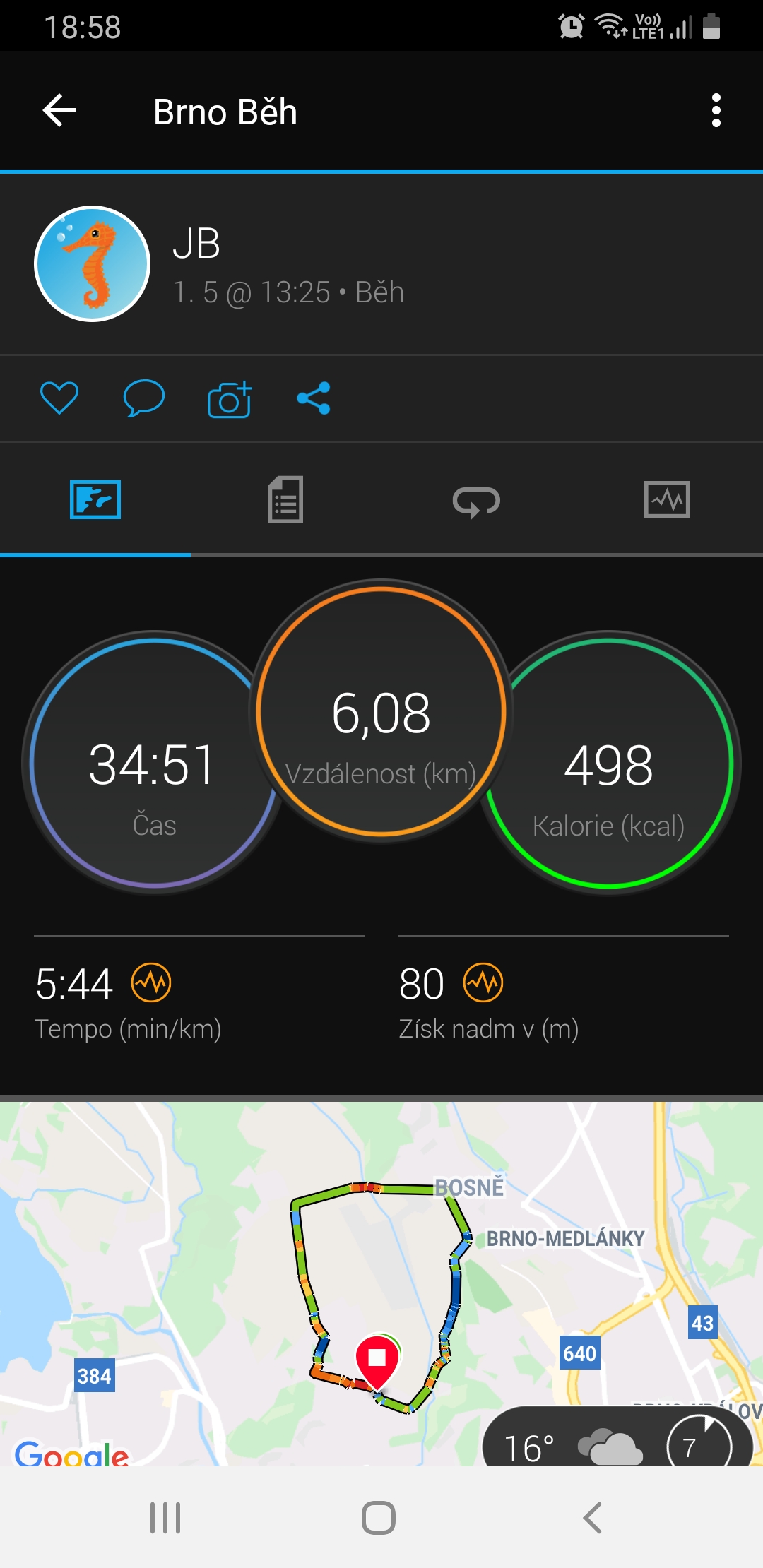Open the comments bubble
This screenshot has height=1568, width=763.
tap(144, 398)
